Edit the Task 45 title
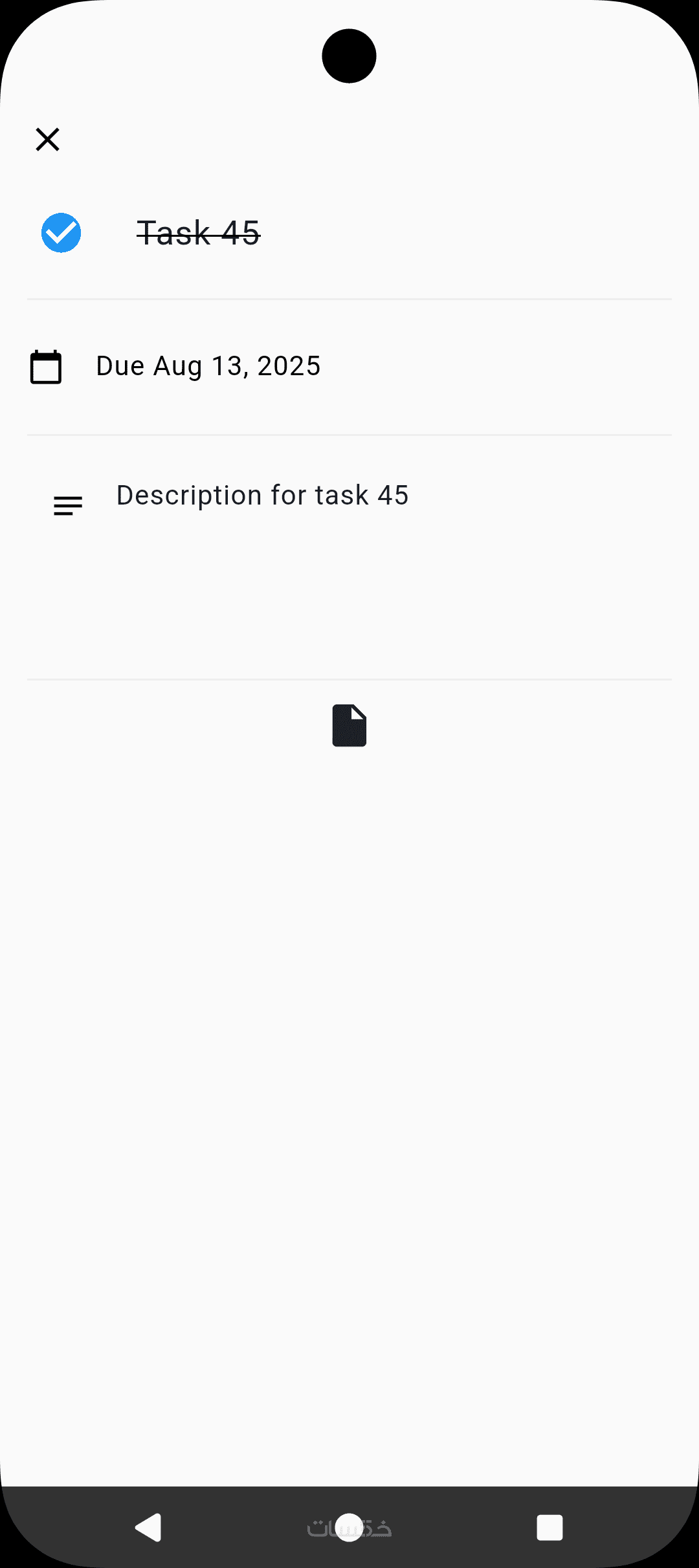699x1568 pixels. [198, 233]
